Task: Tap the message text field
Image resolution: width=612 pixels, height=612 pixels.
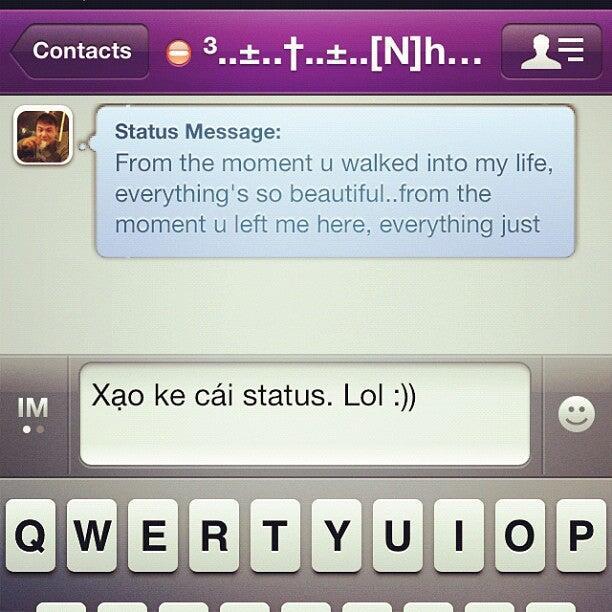Action: pos(304,414)
